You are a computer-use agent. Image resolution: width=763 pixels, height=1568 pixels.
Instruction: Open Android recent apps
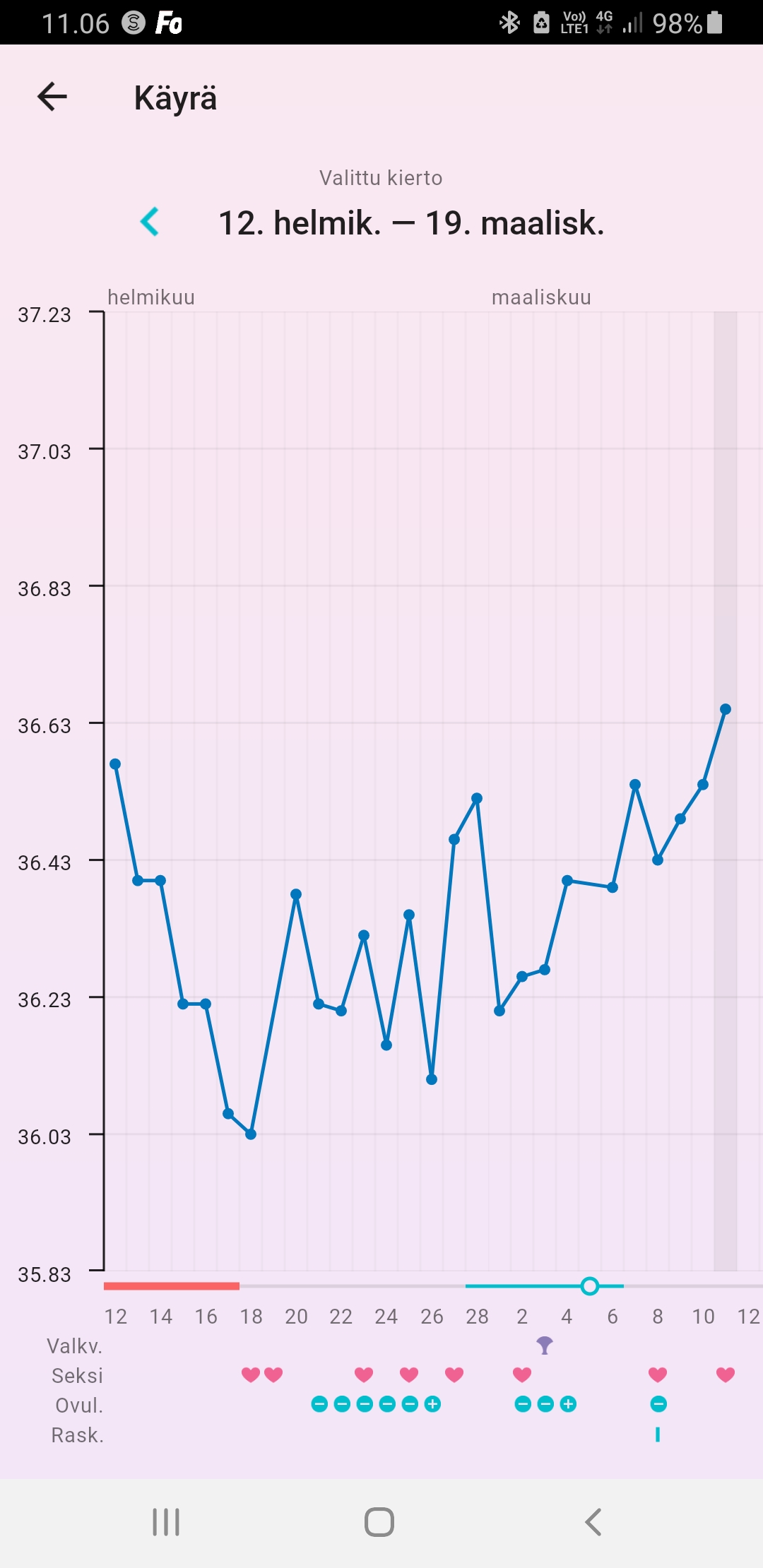coord(166,1522)
